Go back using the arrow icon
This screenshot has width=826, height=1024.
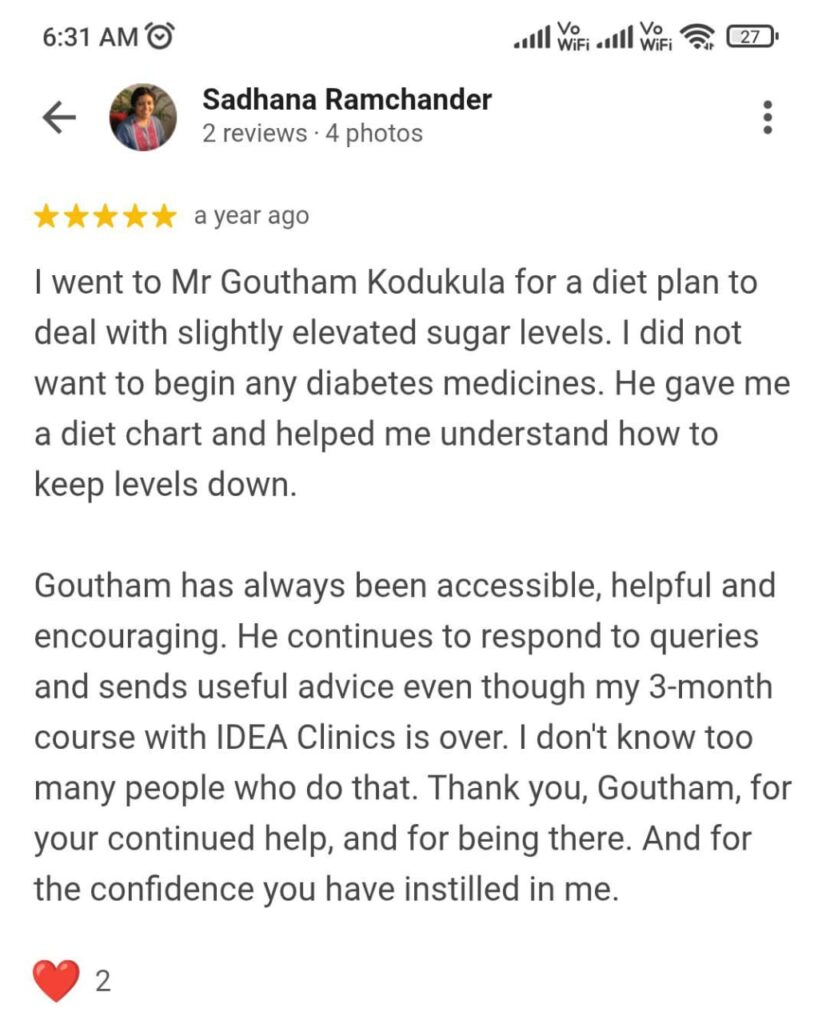(59, 118)
